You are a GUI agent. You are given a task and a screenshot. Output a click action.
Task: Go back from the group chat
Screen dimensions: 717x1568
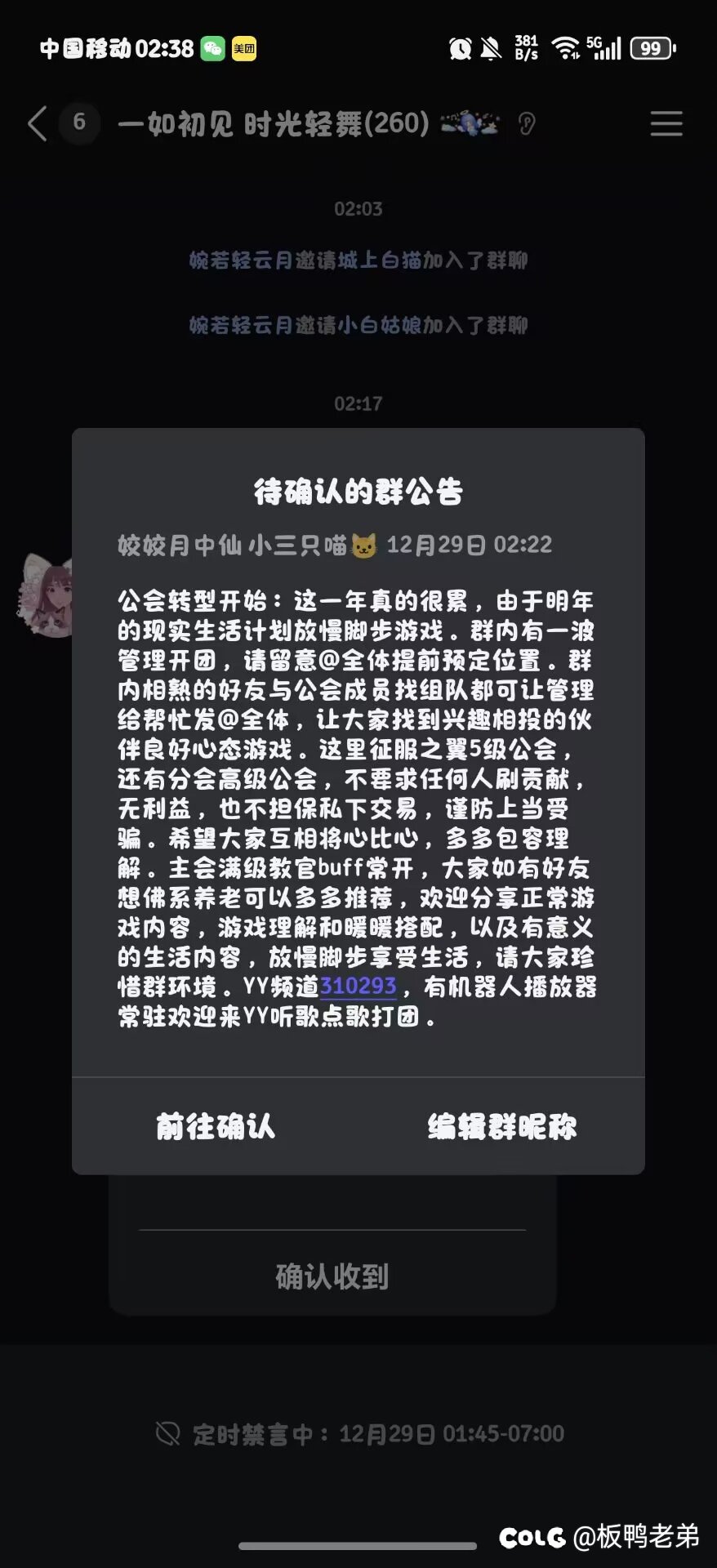[38, 124]
